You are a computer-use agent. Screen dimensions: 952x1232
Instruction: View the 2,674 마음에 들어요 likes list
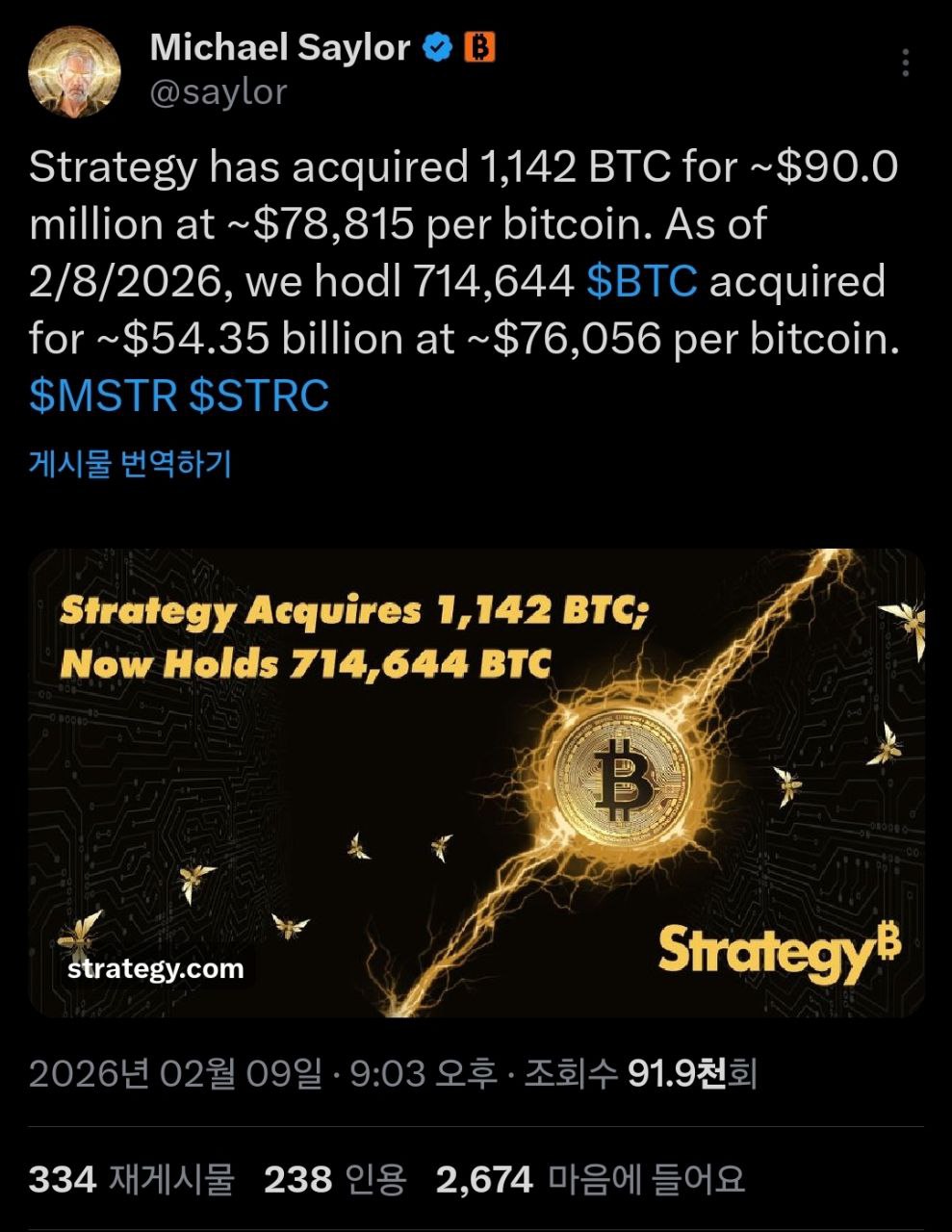pos(590,1179)
